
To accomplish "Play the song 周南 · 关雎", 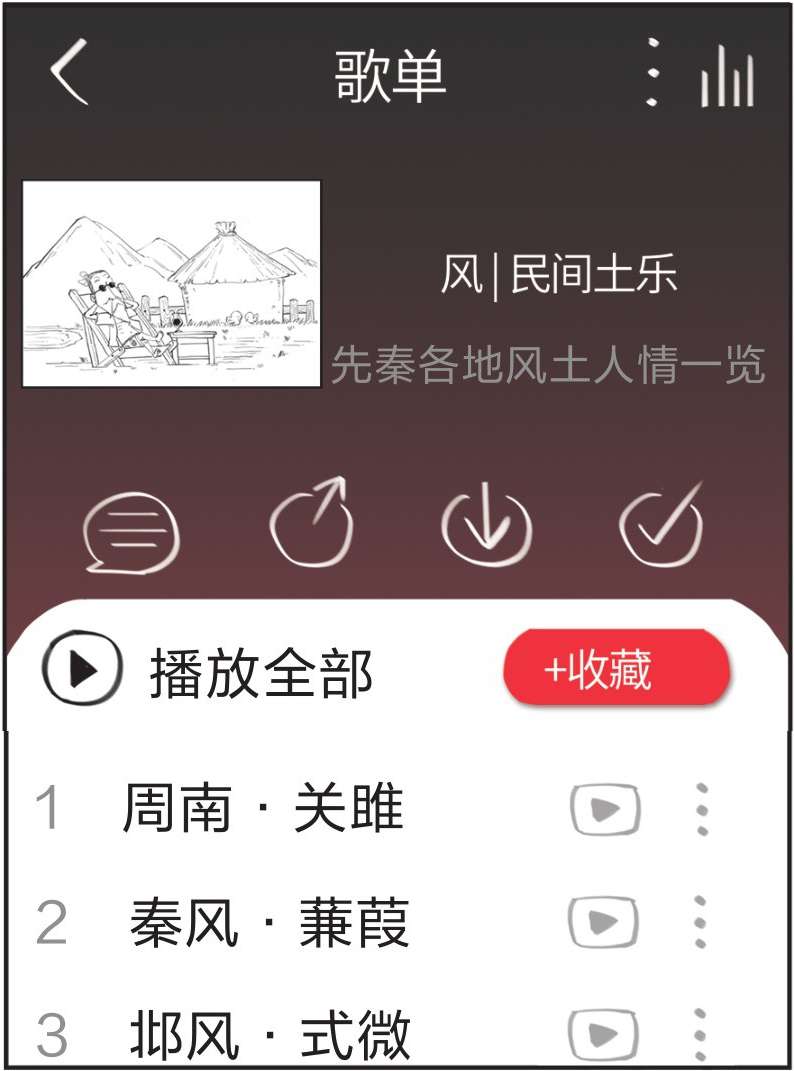I will (x=264, y=808).
